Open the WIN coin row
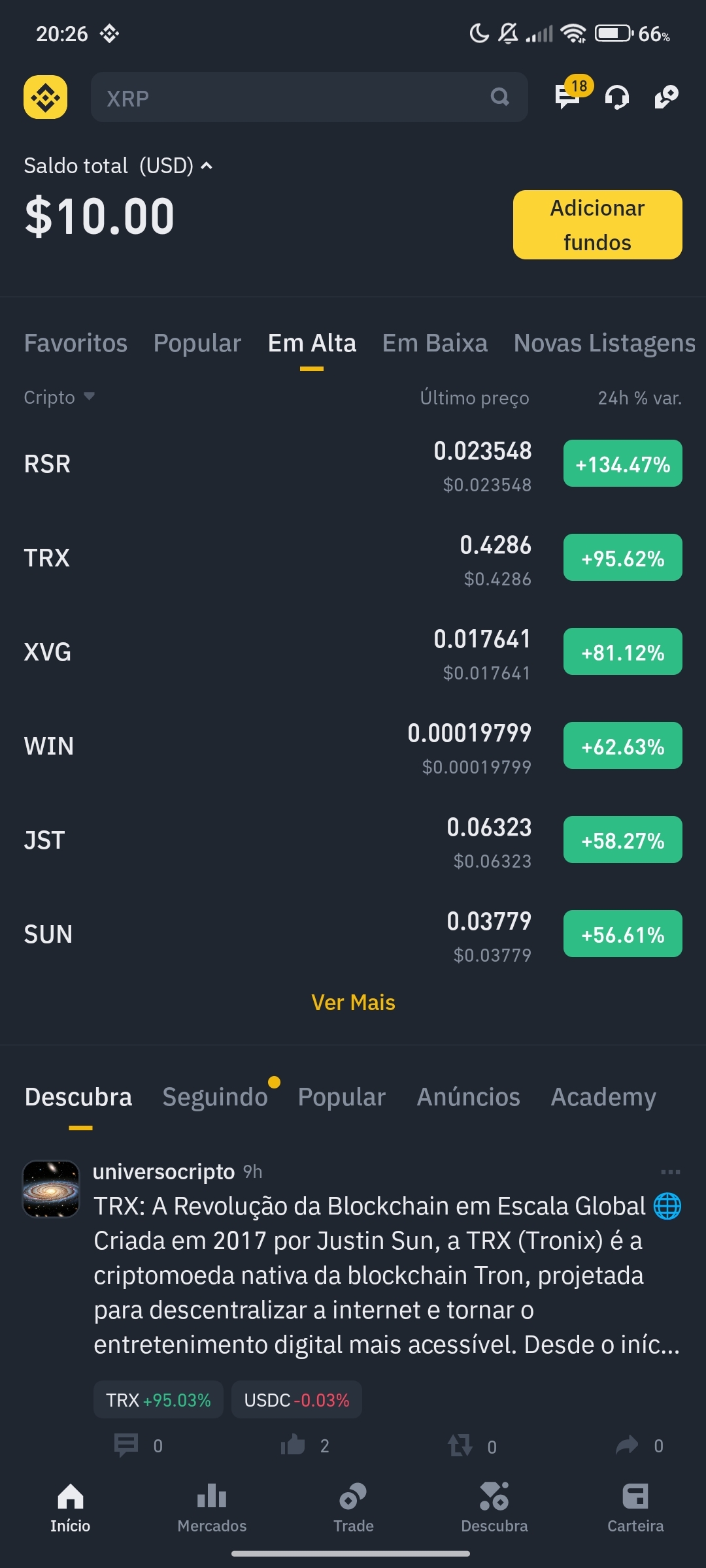The image size is (706, 1568). click(x=353, y=746)
